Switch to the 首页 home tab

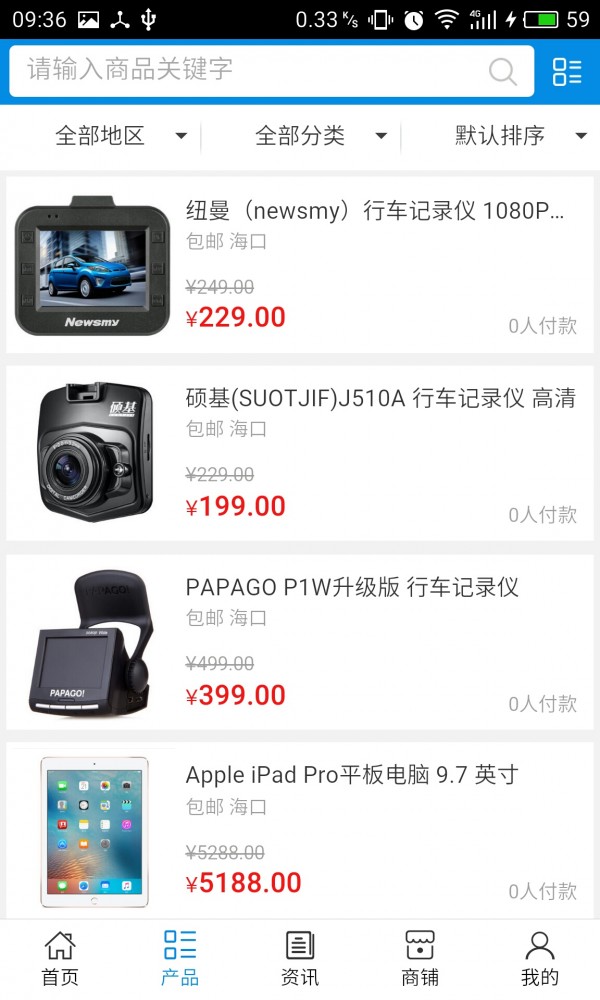point(60,958)
